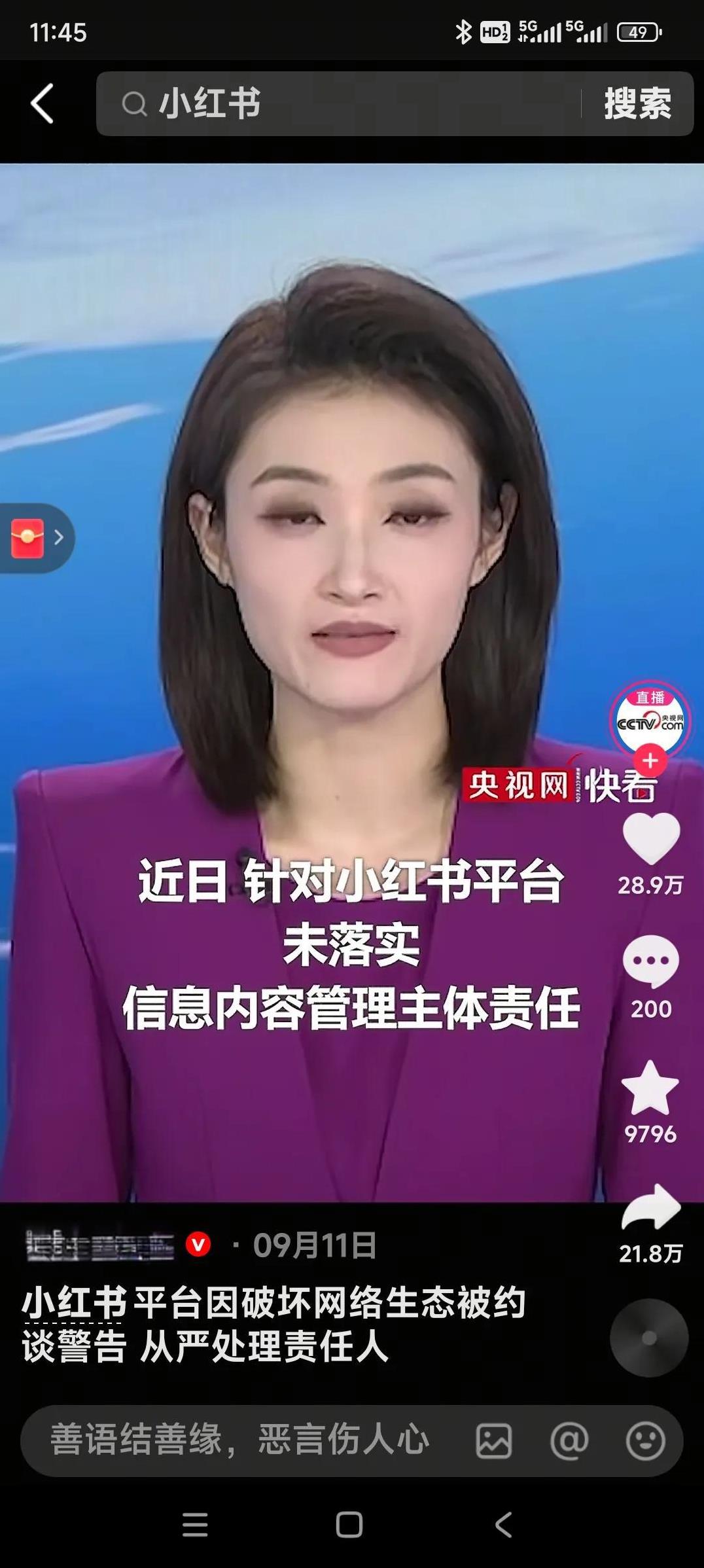This screenshot has height=1568, width=704.
Task: Go back using the top-left arrow
Action: [43, 103]
